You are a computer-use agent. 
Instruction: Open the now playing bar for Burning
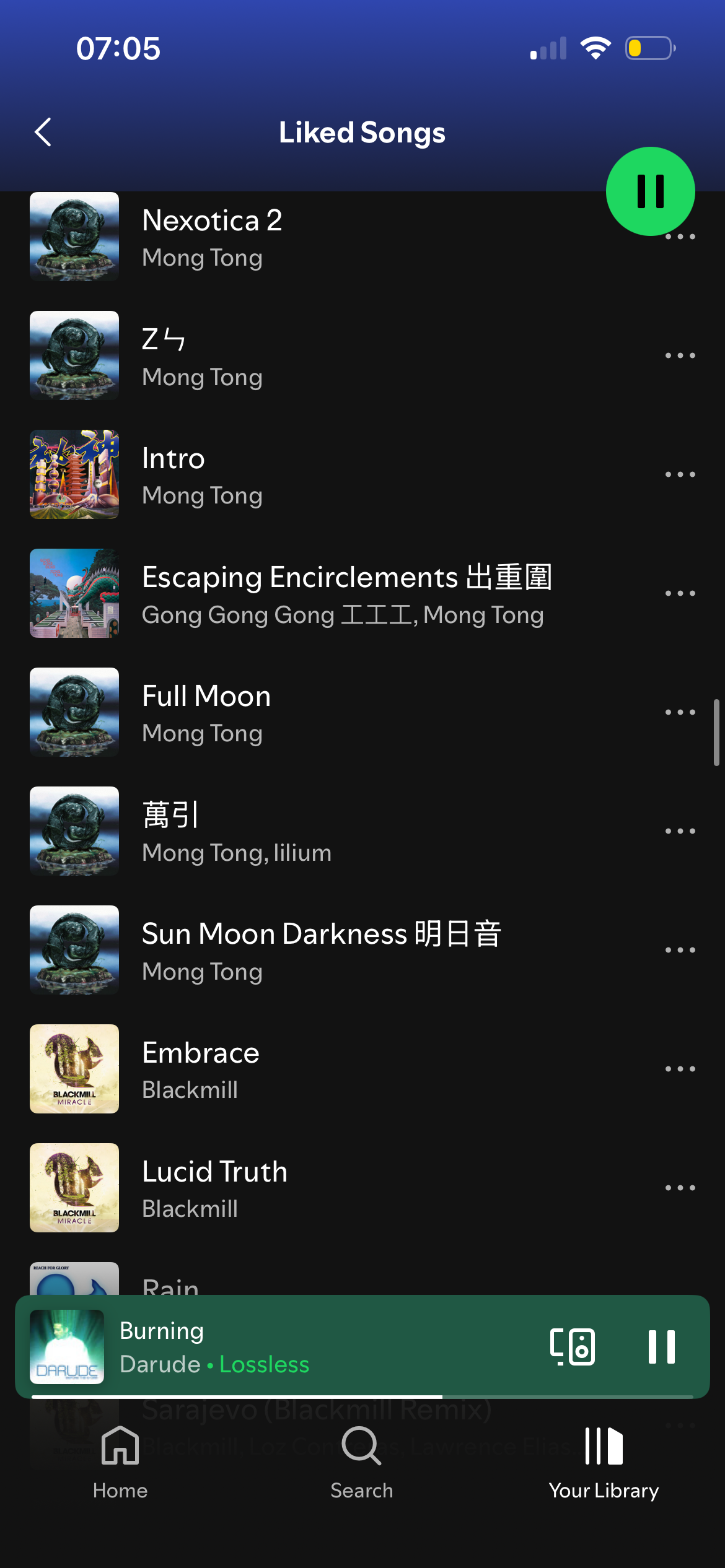point(310,1347)
